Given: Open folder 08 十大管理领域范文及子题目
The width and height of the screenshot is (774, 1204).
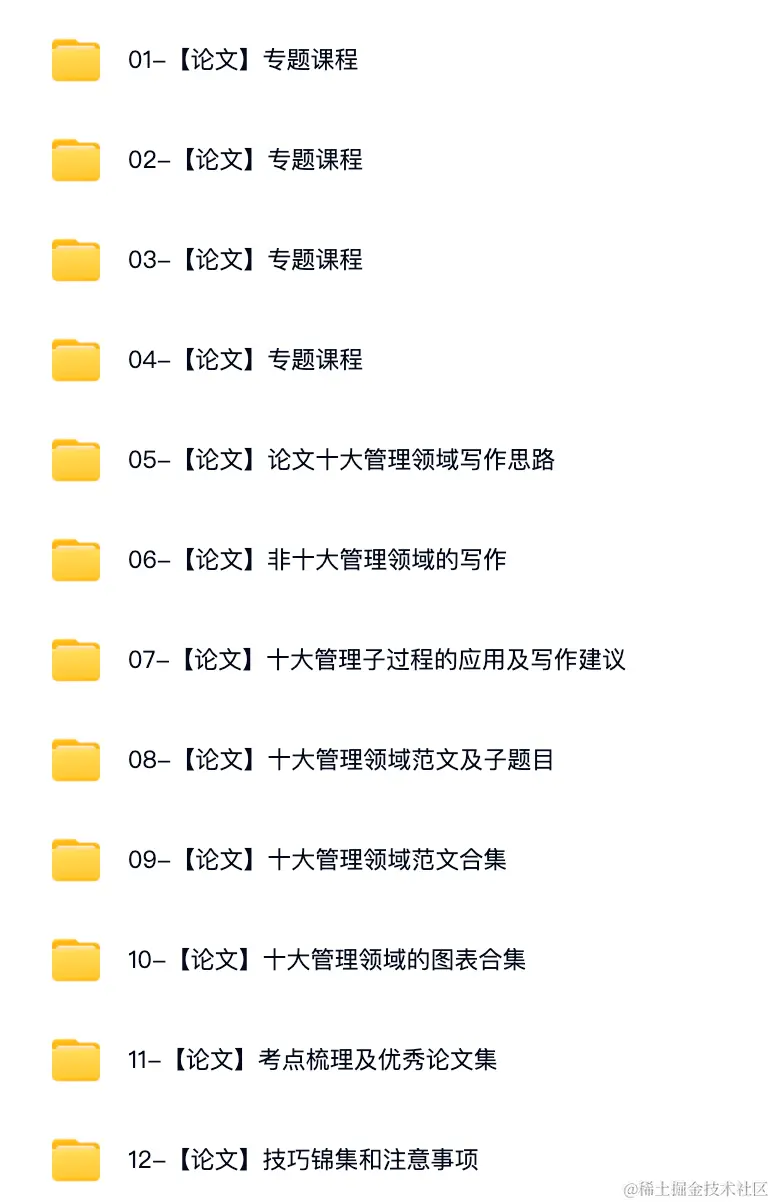Looking at the screenshot, I should pos(340,760).
